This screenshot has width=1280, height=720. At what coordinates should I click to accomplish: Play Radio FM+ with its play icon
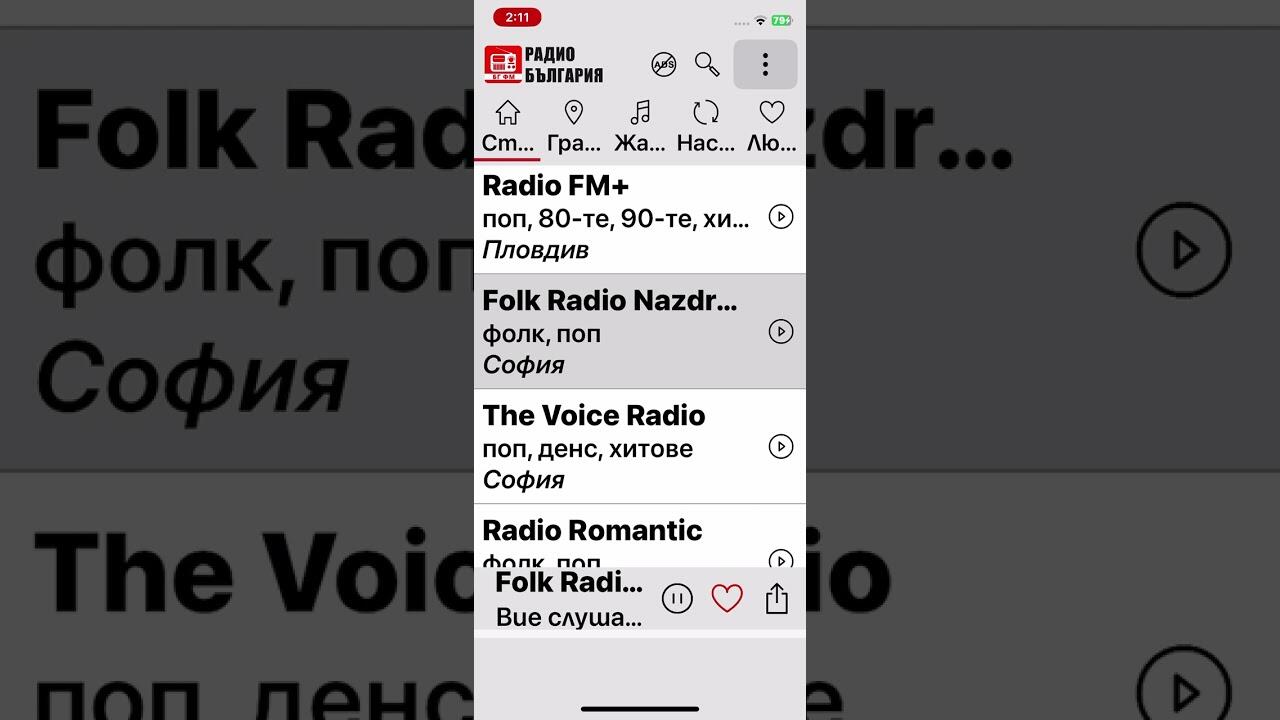[780, 217]
